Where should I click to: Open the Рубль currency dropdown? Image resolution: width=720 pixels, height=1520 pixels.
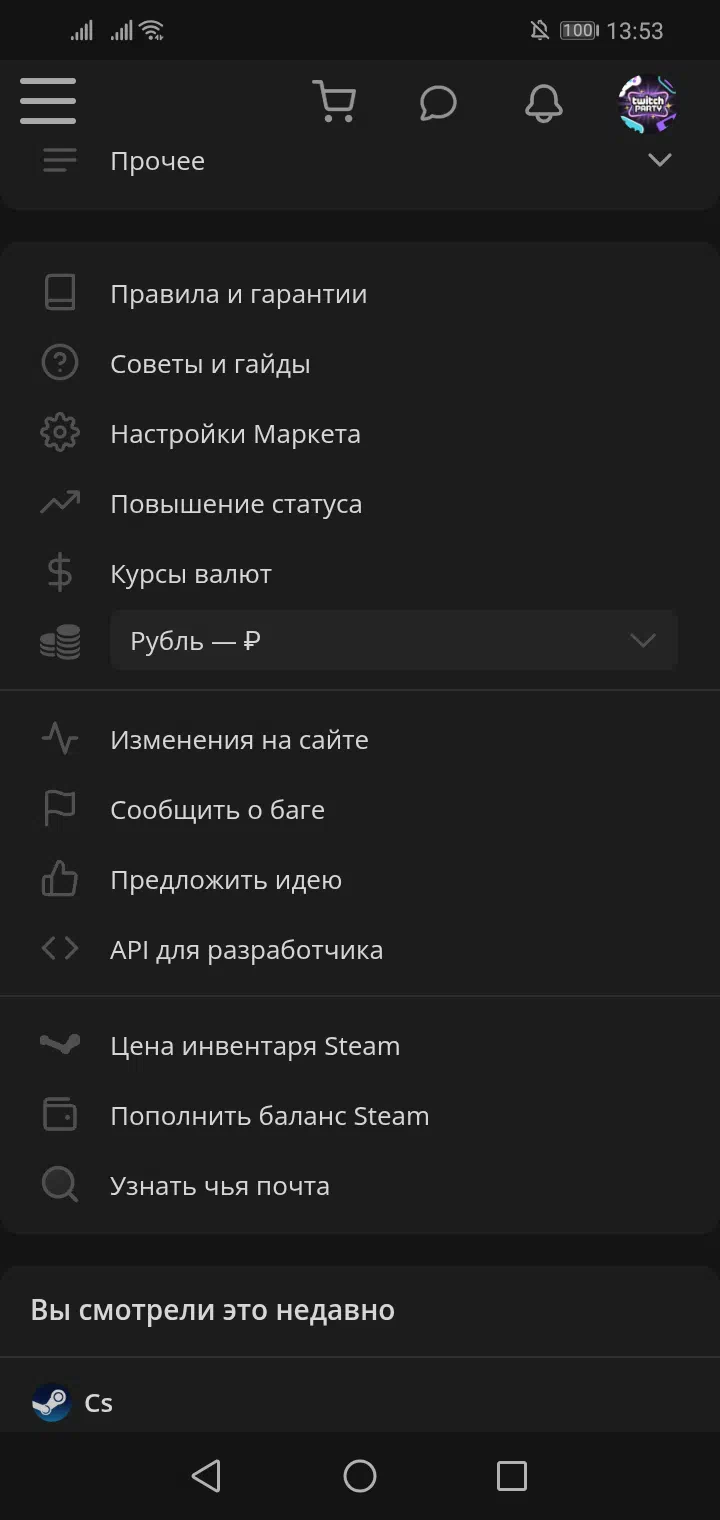coord(394,640)
